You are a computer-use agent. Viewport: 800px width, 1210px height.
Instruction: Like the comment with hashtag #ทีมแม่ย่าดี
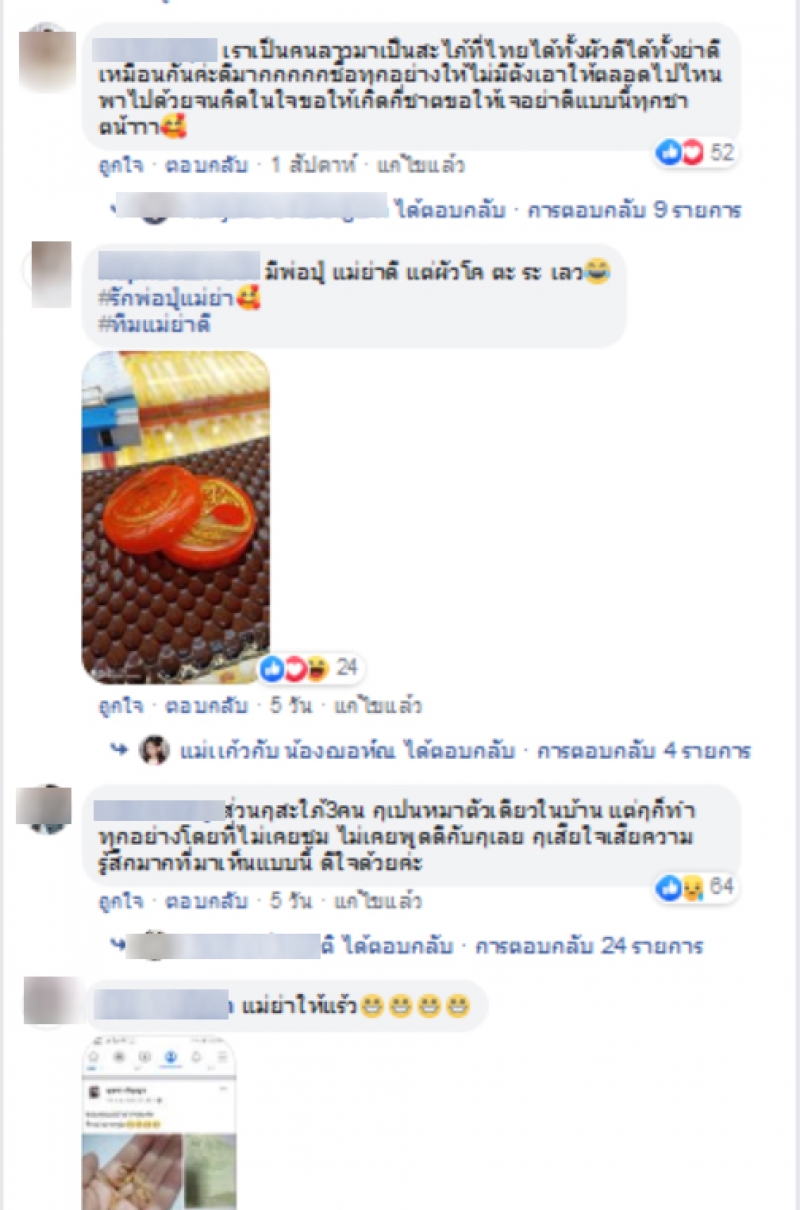coord(116,706)
